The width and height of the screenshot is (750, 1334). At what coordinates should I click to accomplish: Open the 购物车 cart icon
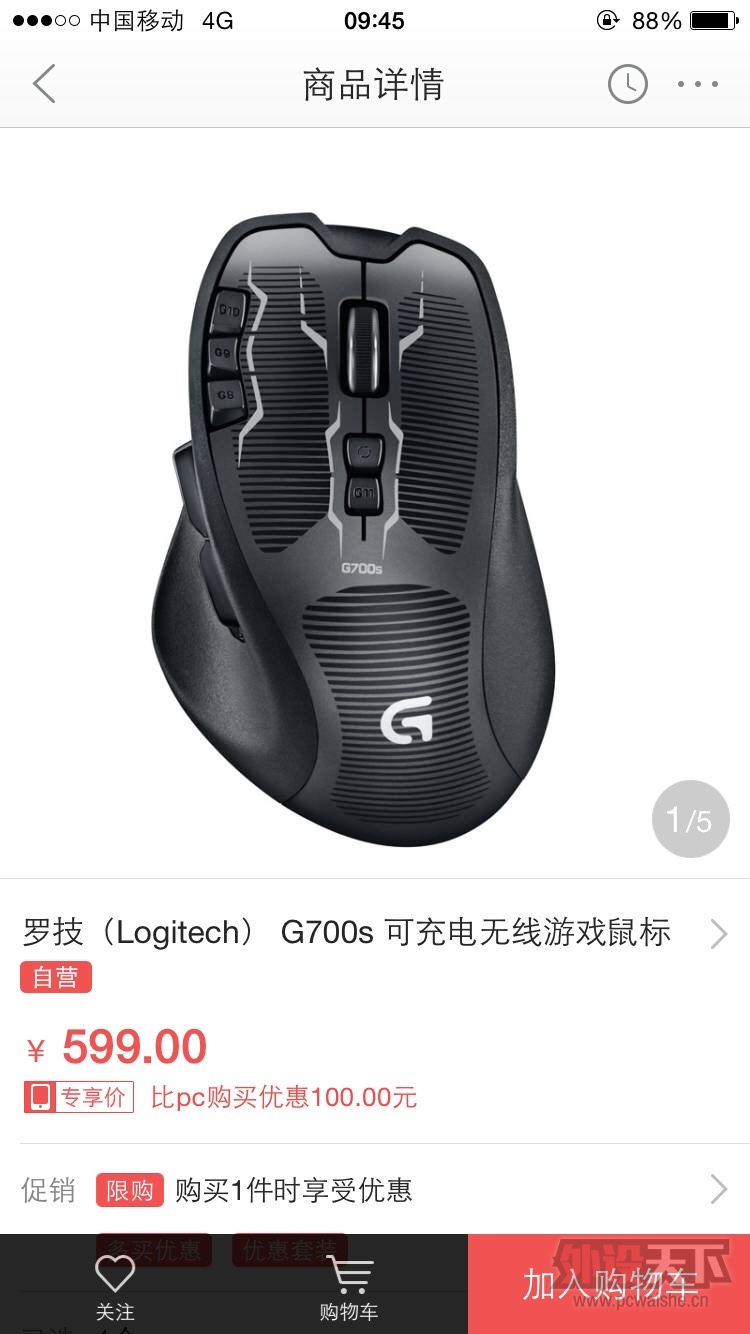click(348, 1272)
